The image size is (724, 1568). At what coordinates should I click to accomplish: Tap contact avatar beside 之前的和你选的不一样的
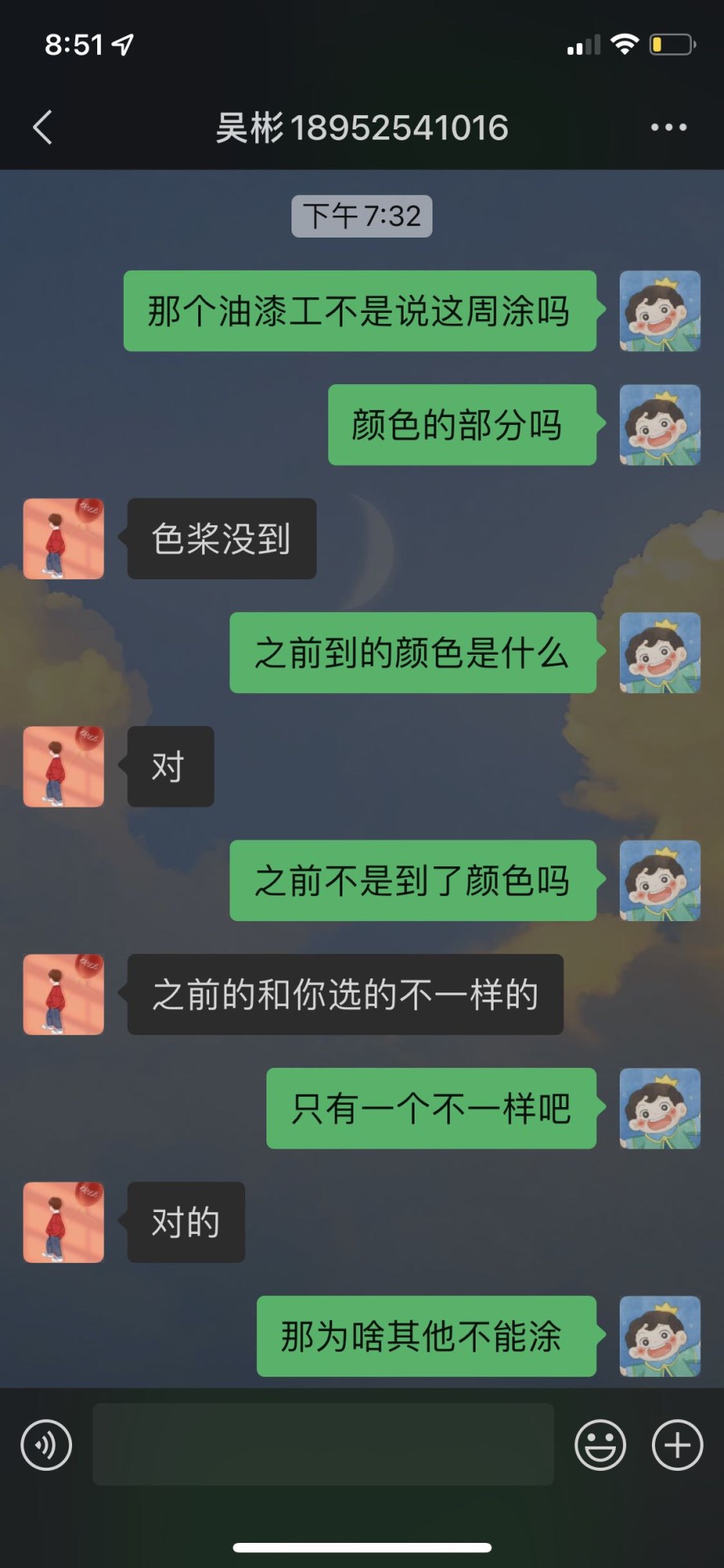tap(63, 994)
